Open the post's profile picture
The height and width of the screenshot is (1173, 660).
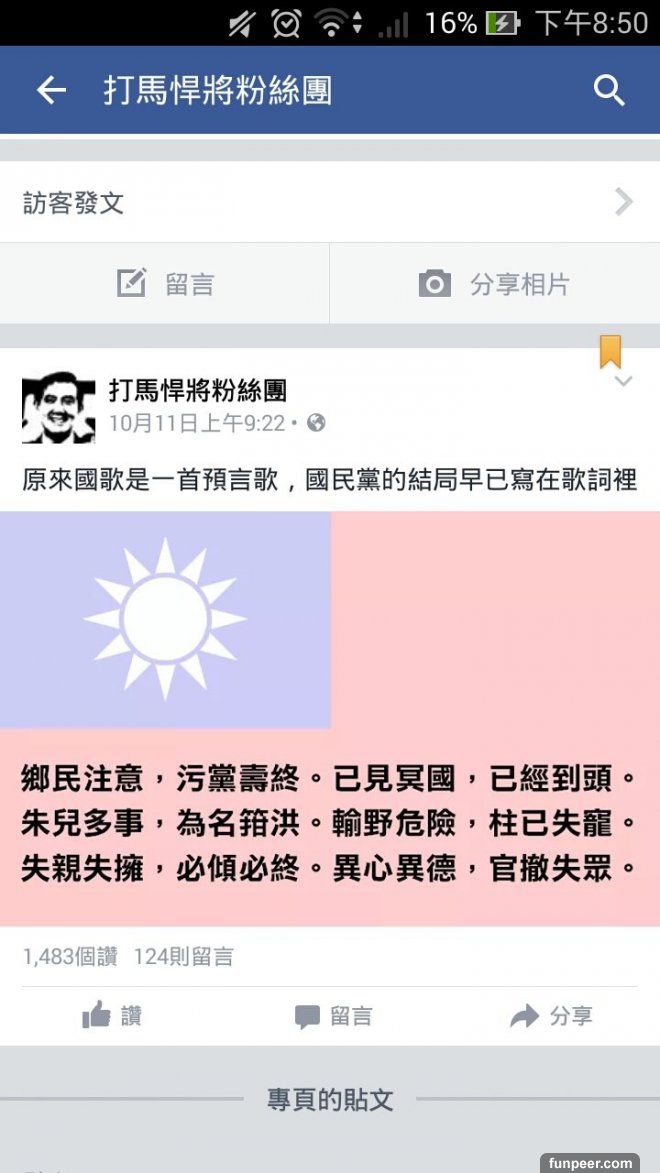tap(58, 407)
